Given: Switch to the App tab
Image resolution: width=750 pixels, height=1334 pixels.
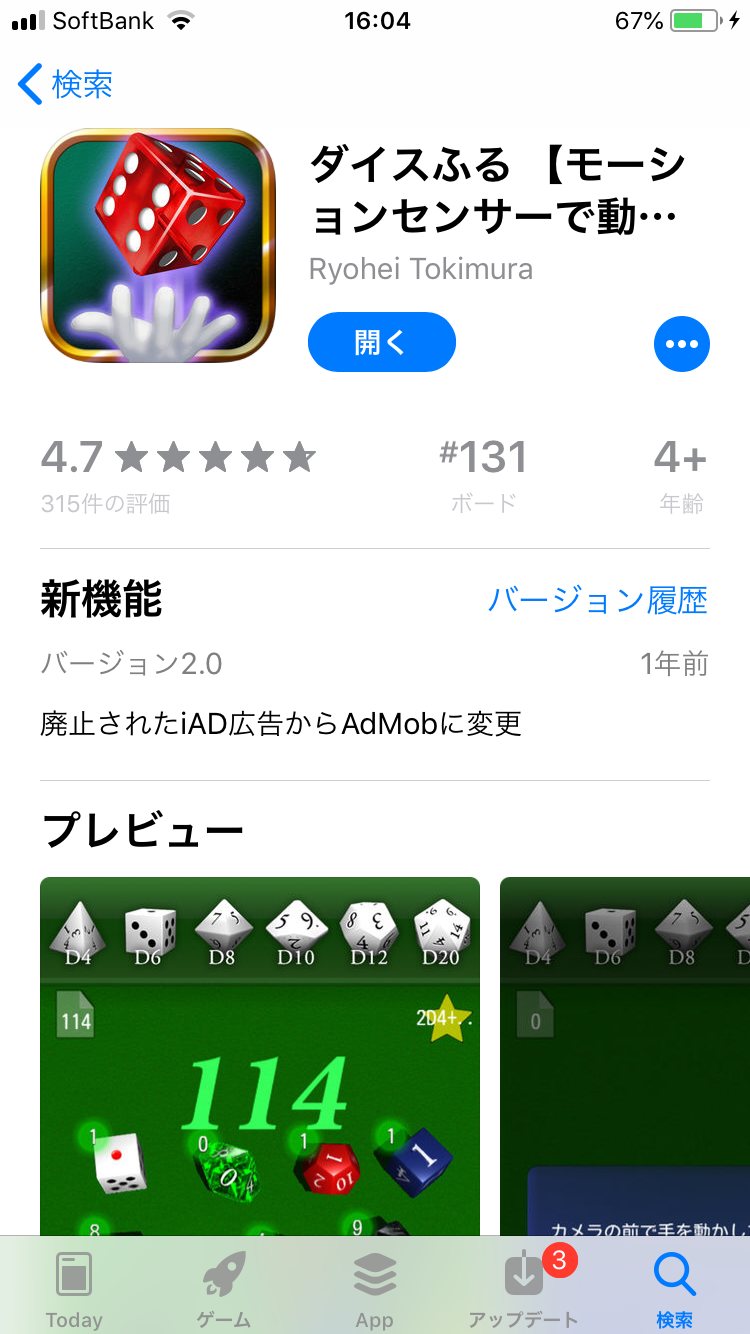Looking at the screenshot, I should [x=375, y=1288].
